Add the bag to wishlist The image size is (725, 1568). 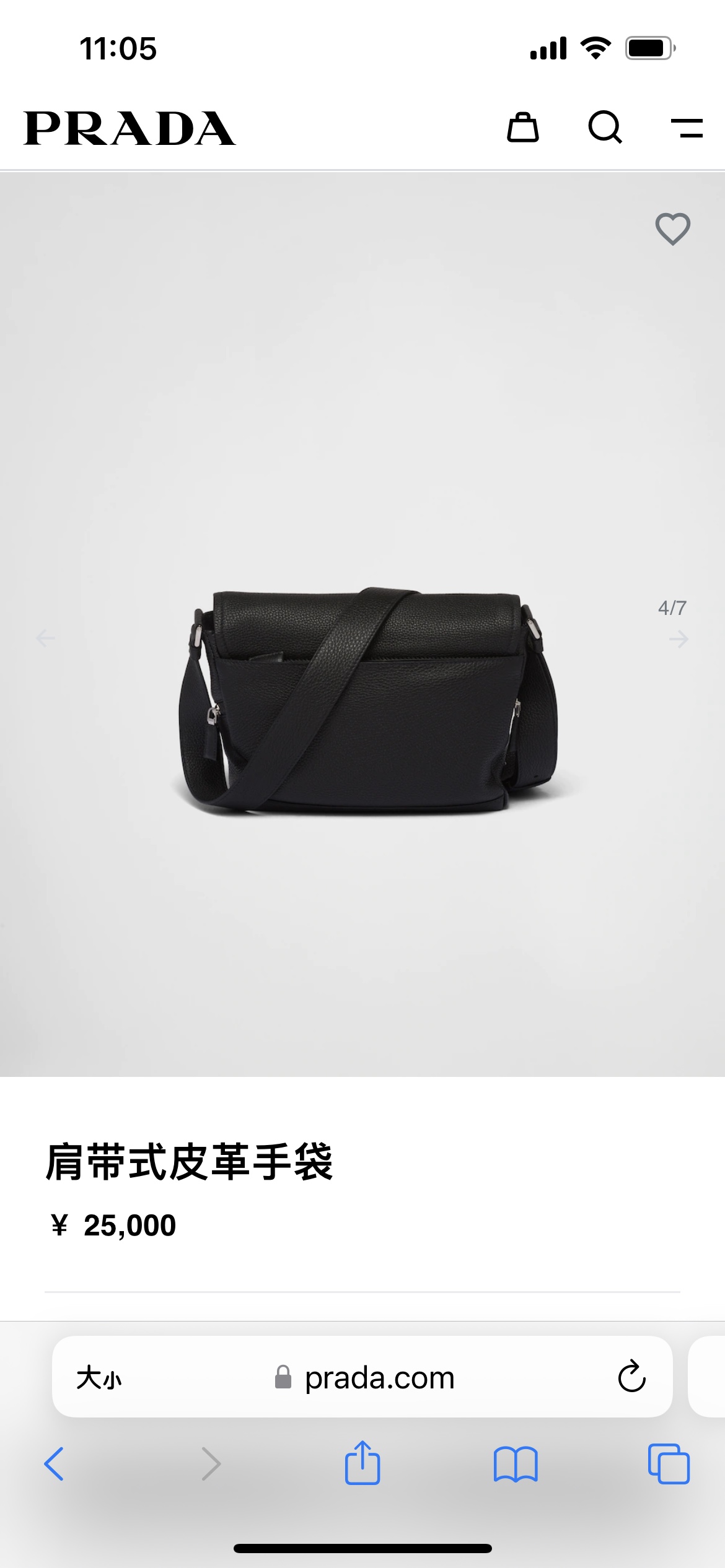pyautogui.click(x=672, y=229)
